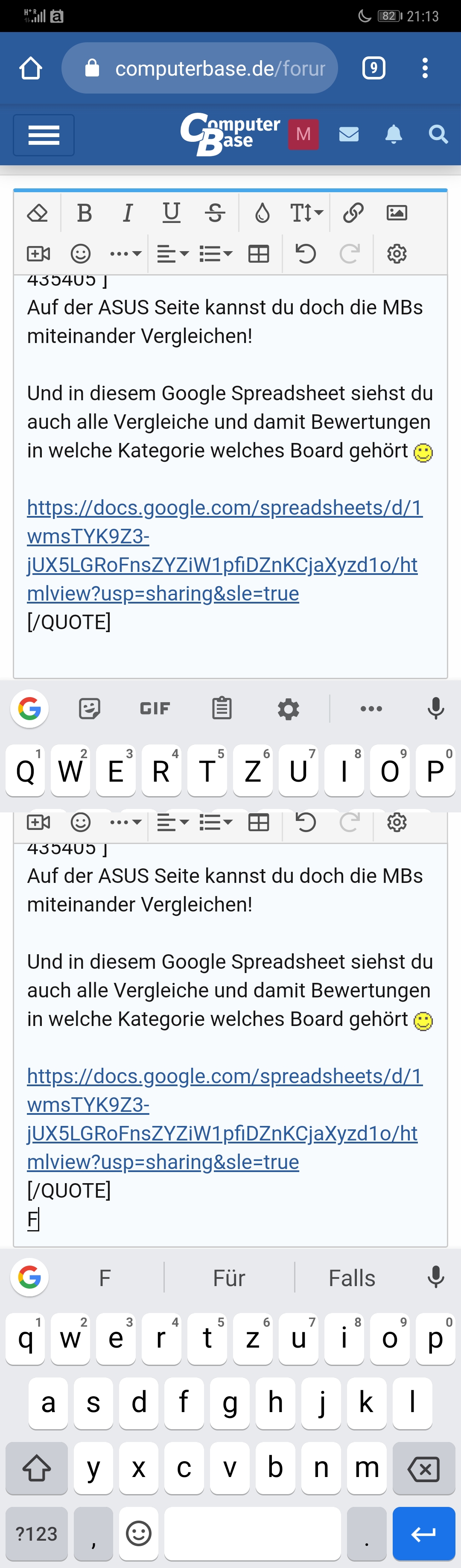Image resolution: width=461 pixels, height=1568 pixels.
Task: Open the ComputerBase hamburger menu
Action: coord(44,135)
